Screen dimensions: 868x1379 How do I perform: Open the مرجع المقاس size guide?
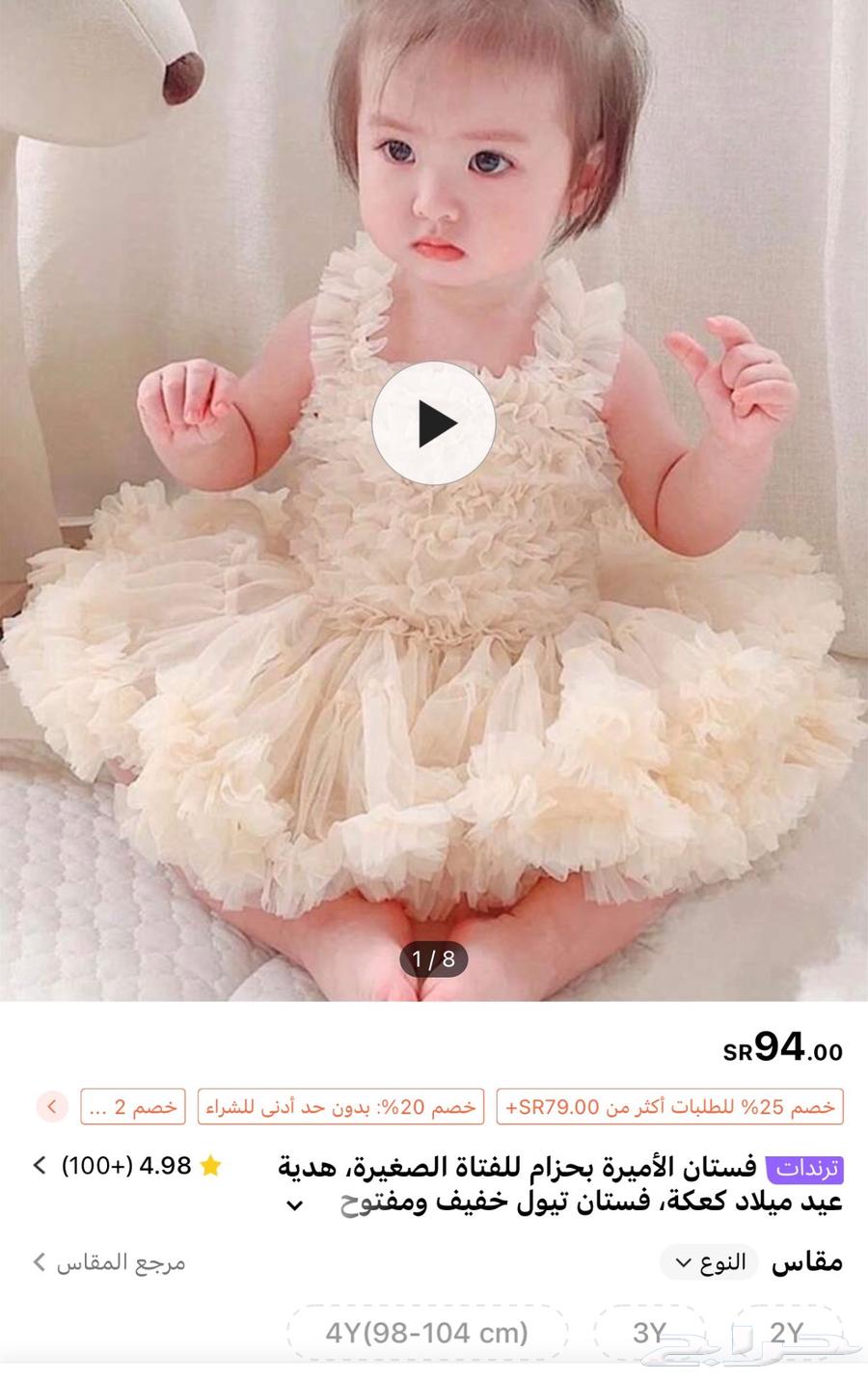[x=109, y=1262]
